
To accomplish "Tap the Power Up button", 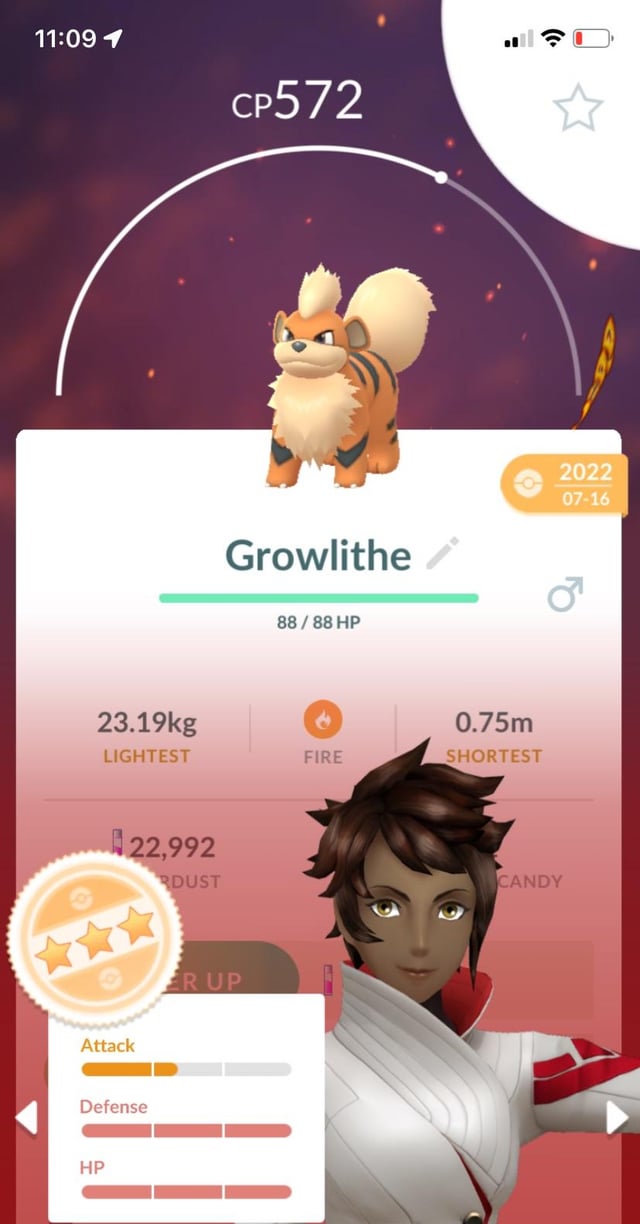I will pos(230,981).
